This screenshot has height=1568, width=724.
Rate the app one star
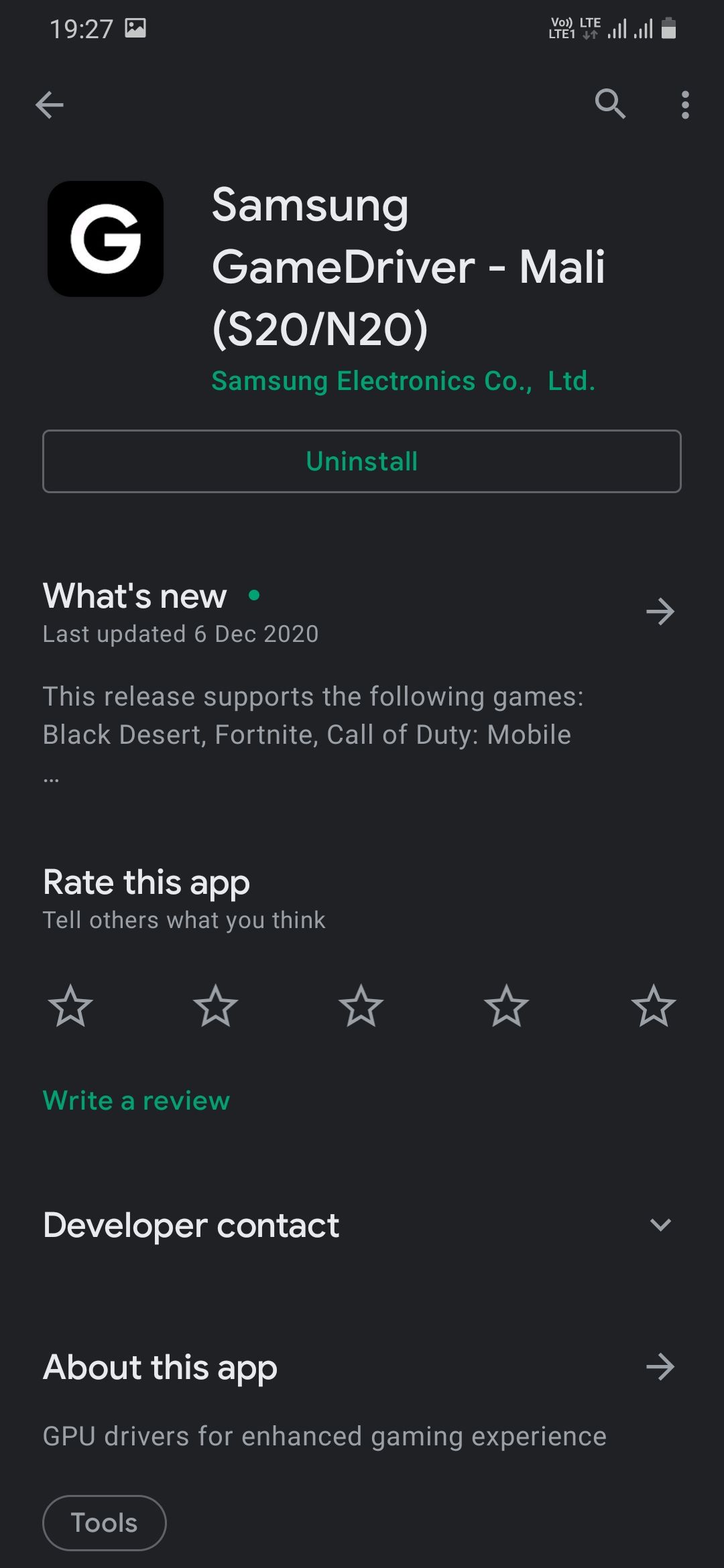tap(70, 1006)
